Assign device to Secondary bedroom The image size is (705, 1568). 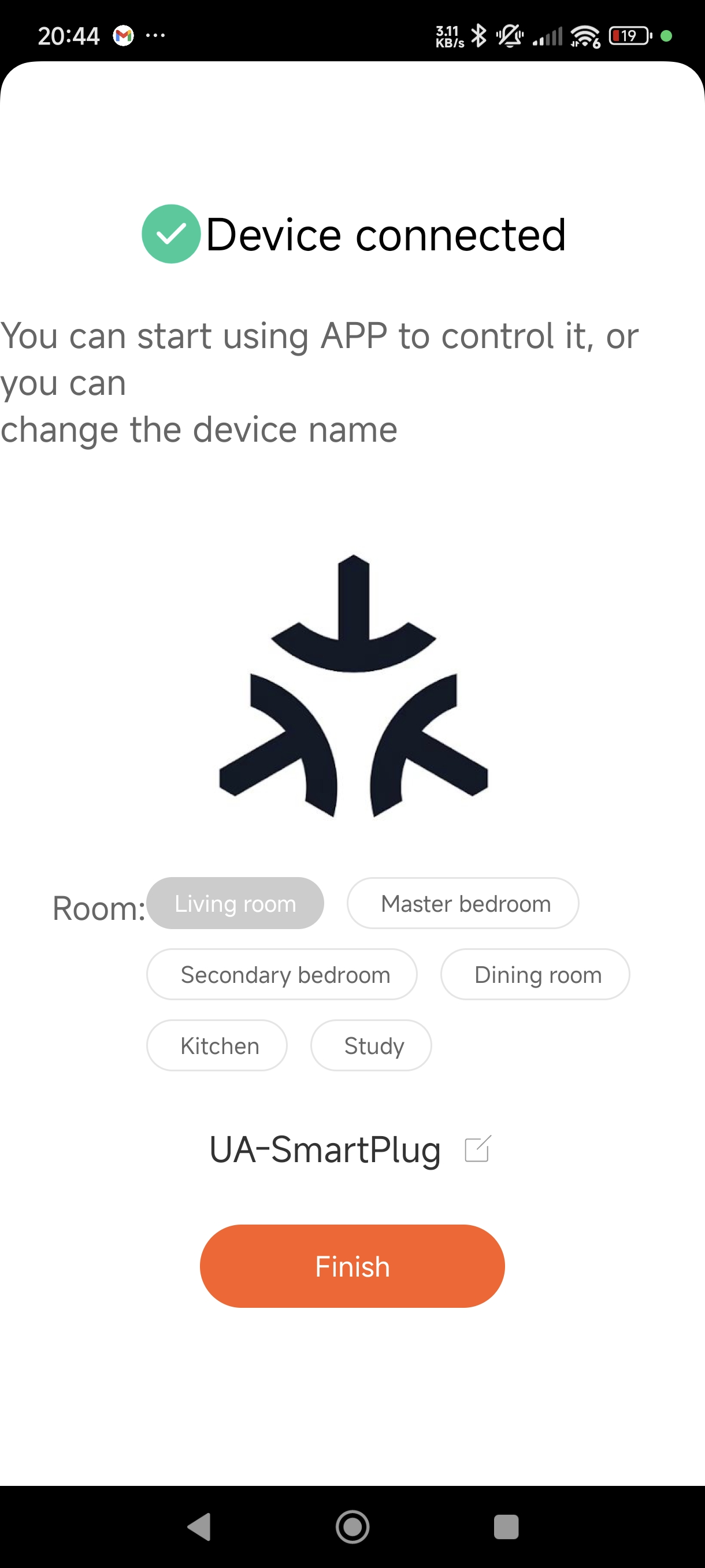point(281,975)
